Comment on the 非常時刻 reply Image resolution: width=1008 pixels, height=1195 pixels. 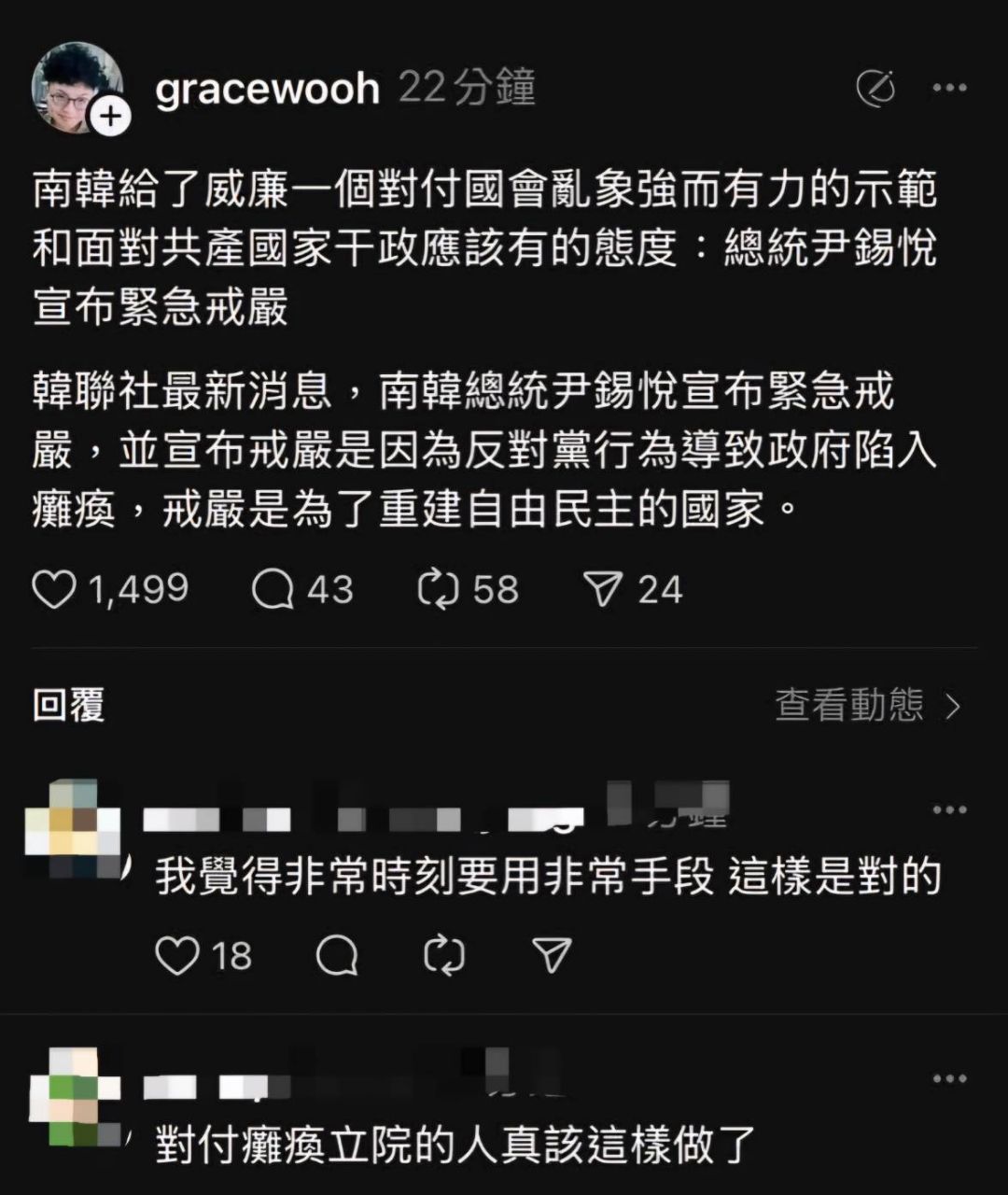(337, 956)
